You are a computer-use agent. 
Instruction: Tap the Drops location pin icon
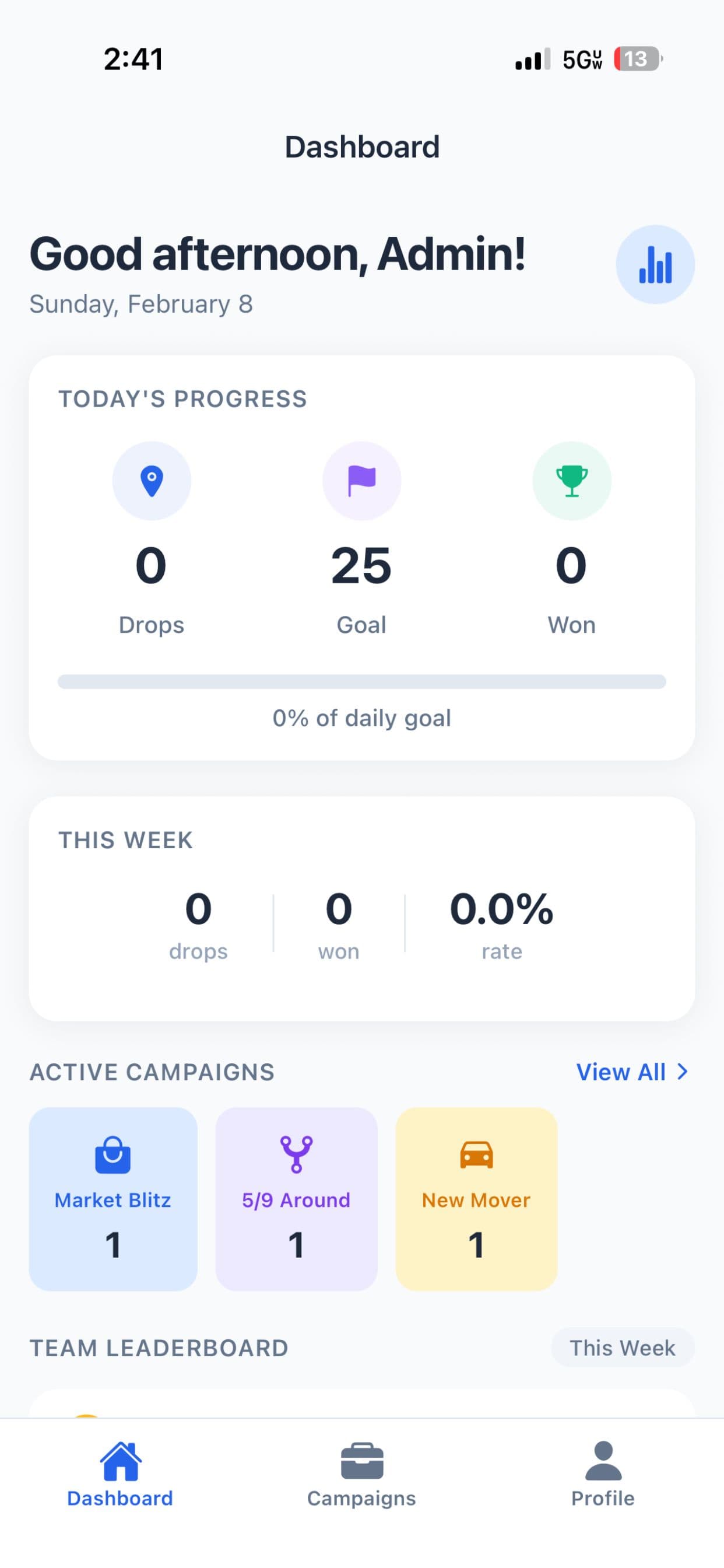[152, 480]
